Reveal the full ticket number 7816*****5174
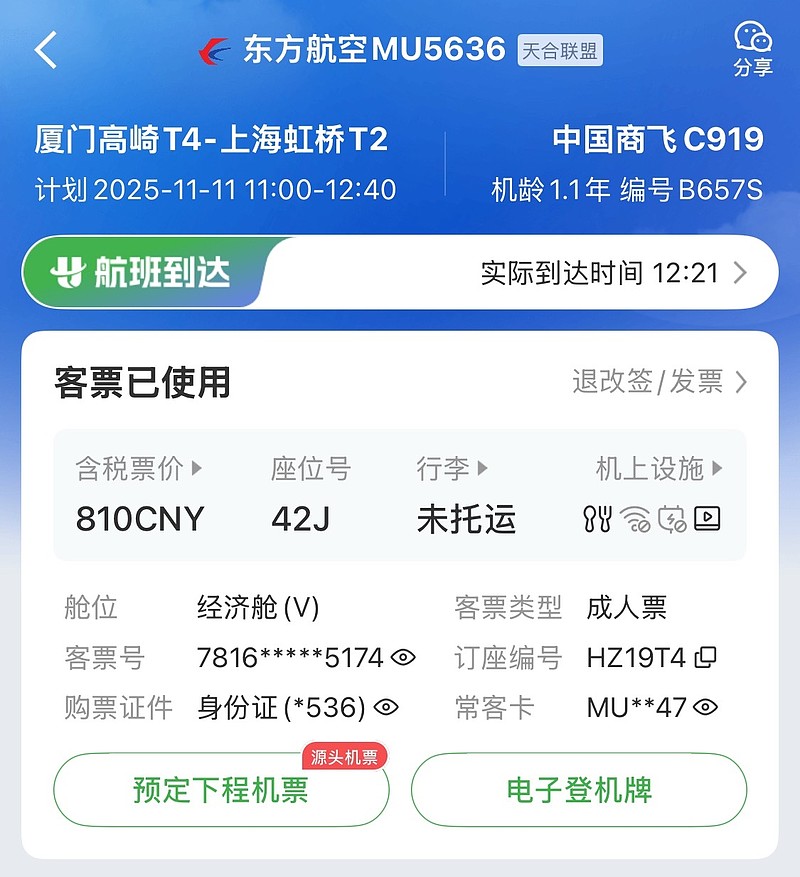Viewport: 800px width, 877px height. (404, 657)
